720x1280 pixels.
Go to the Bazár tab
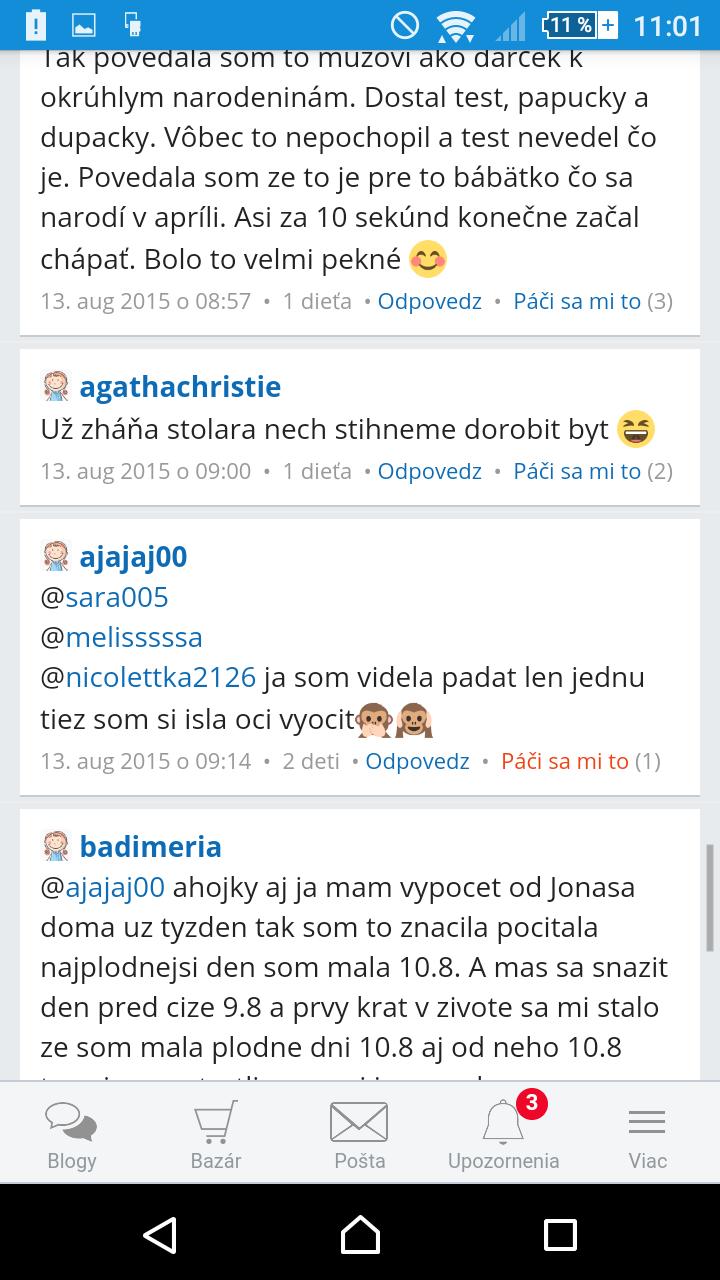point(216,1134)
